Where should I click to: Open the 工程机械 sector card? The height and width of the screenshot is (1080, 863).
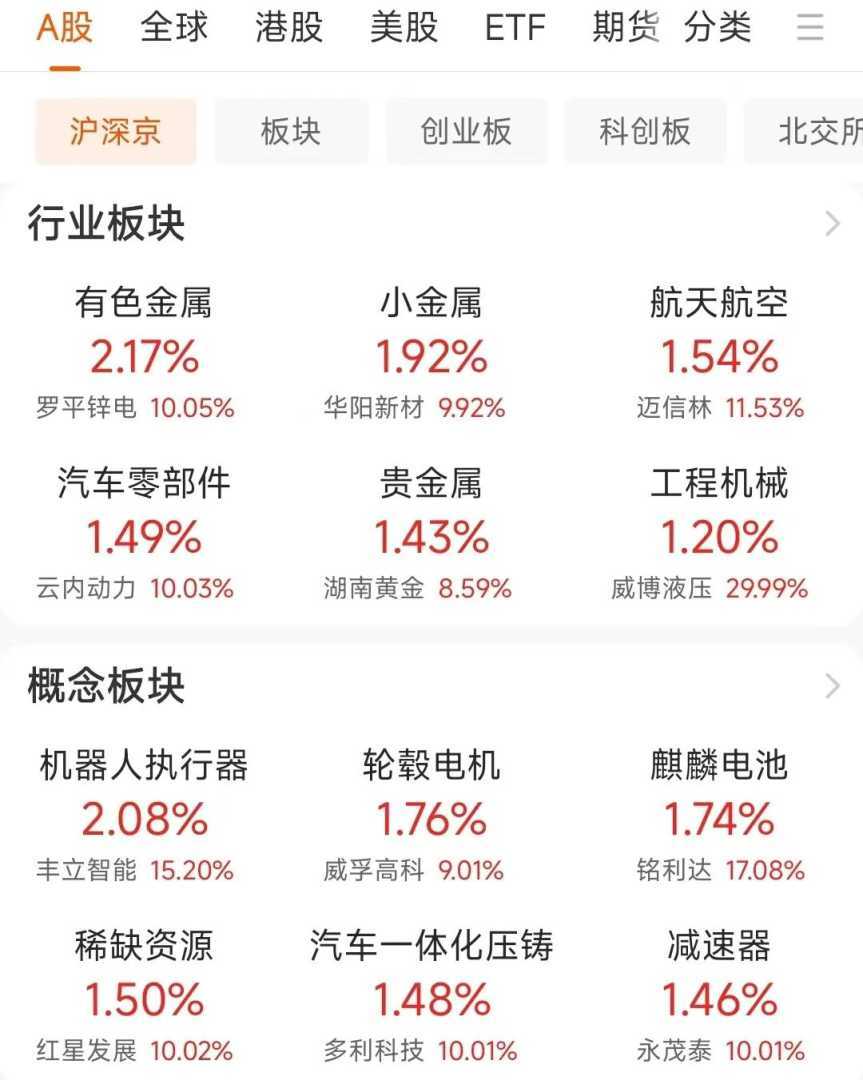tap(719, 536)
